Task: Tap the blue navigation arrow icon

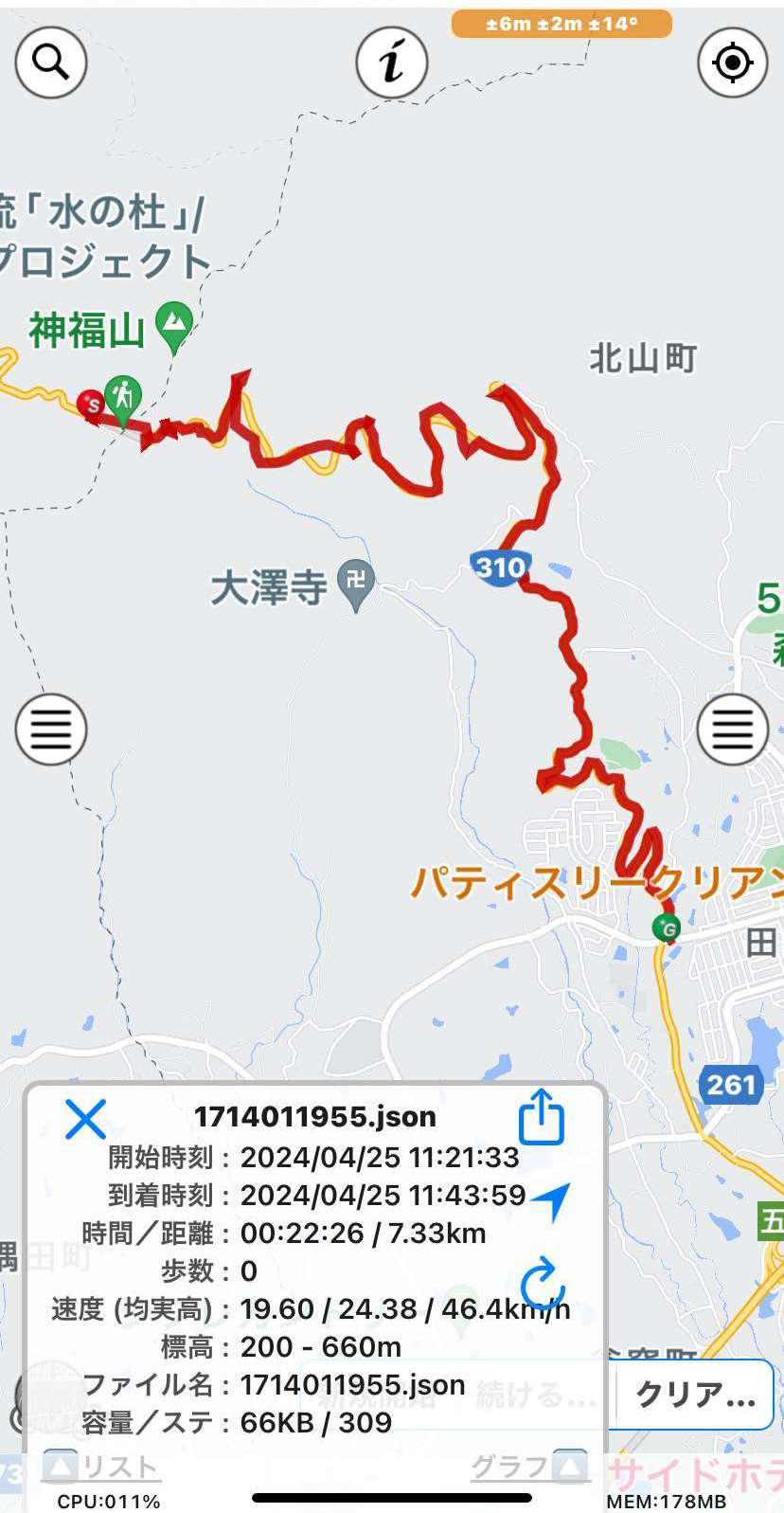Action: (551, 1200)
